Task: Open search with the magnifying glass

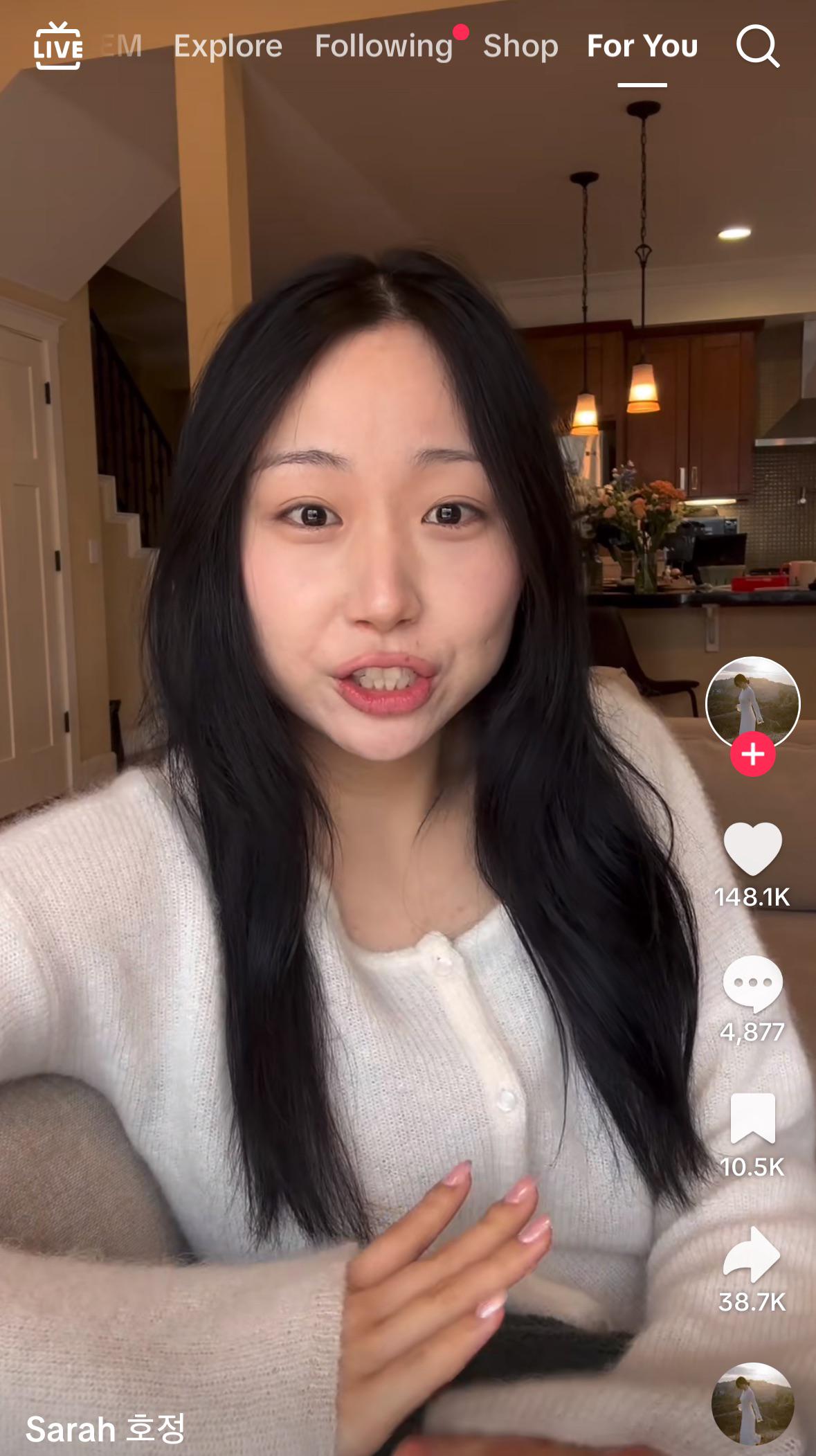Action: pos(757,46)
